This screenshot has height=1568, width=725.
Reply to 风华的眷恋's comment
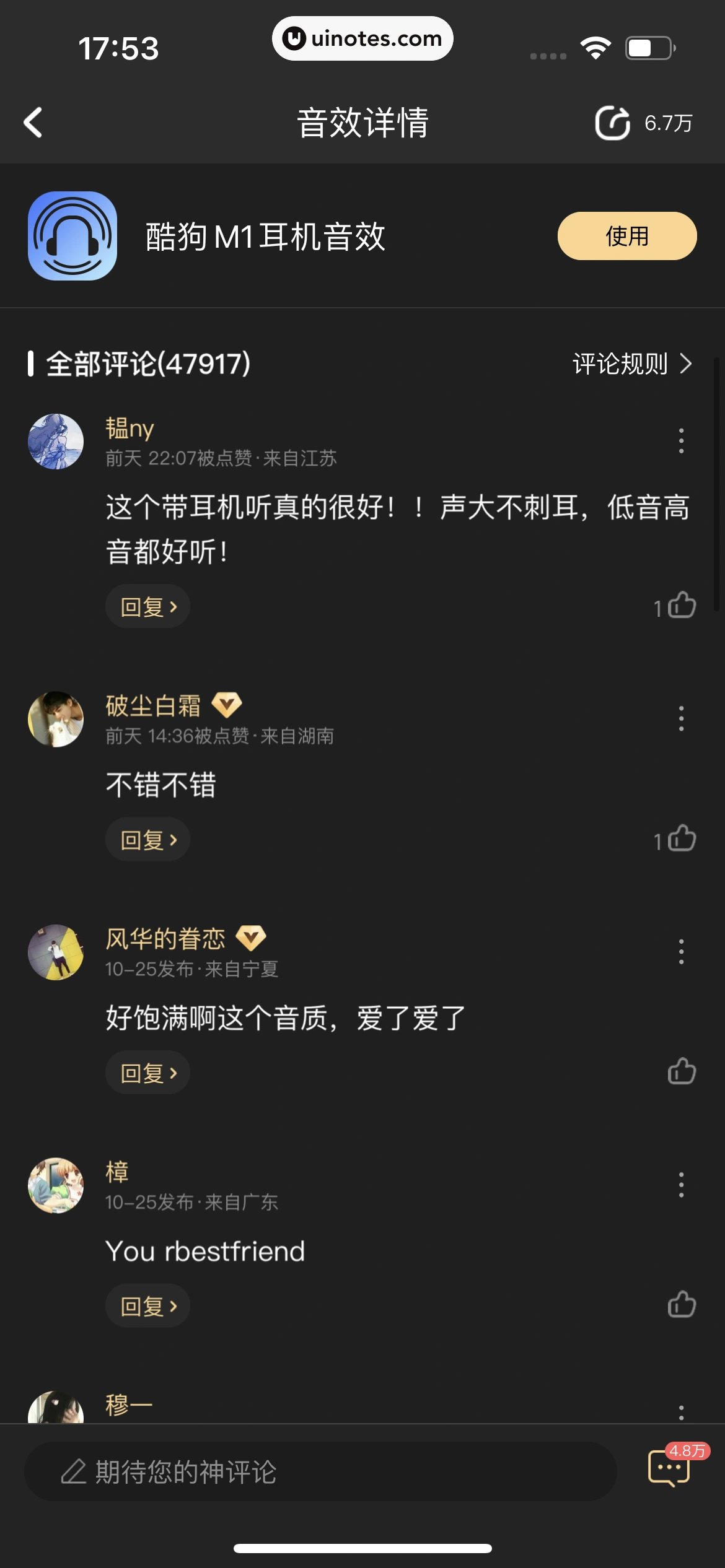tap(148, 1073)
